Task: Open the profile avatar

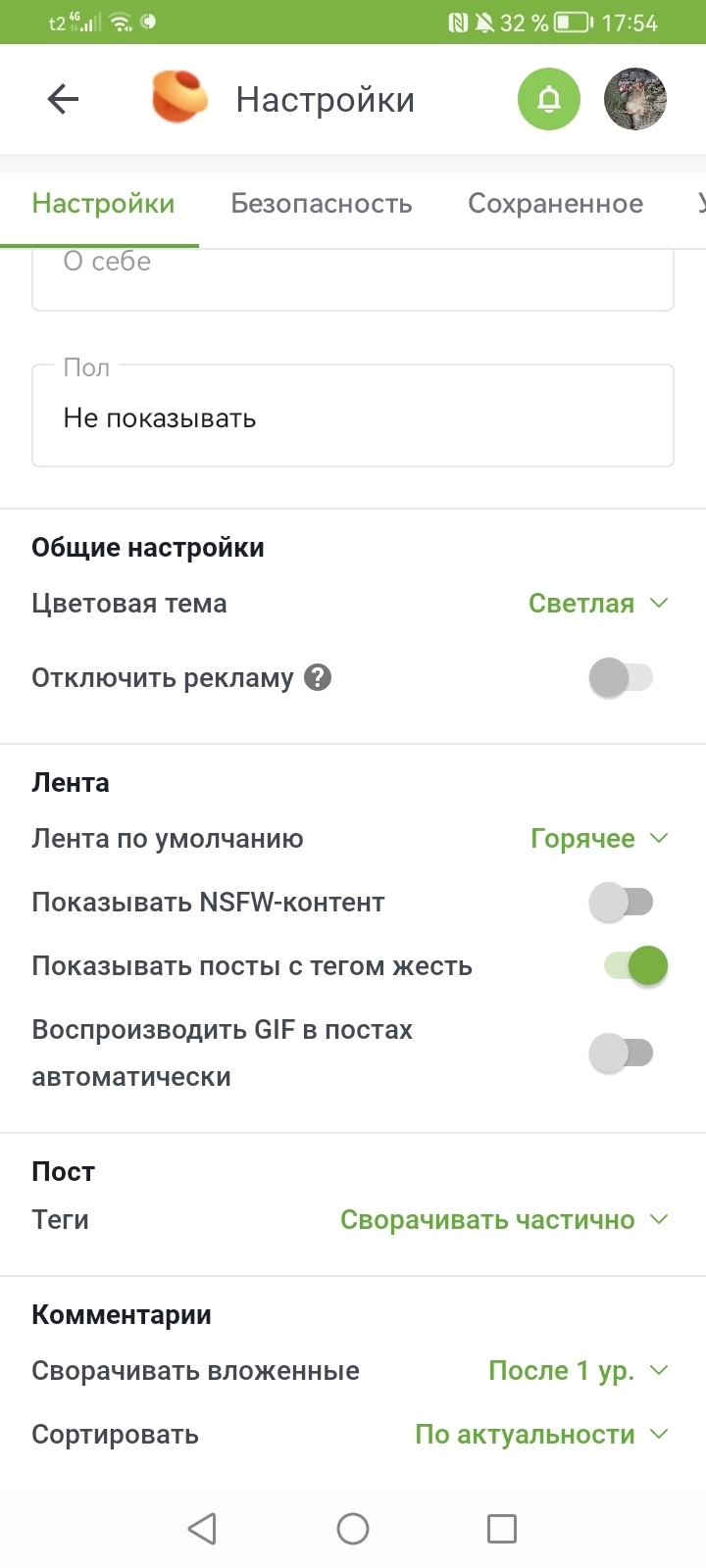Action: 635,99
